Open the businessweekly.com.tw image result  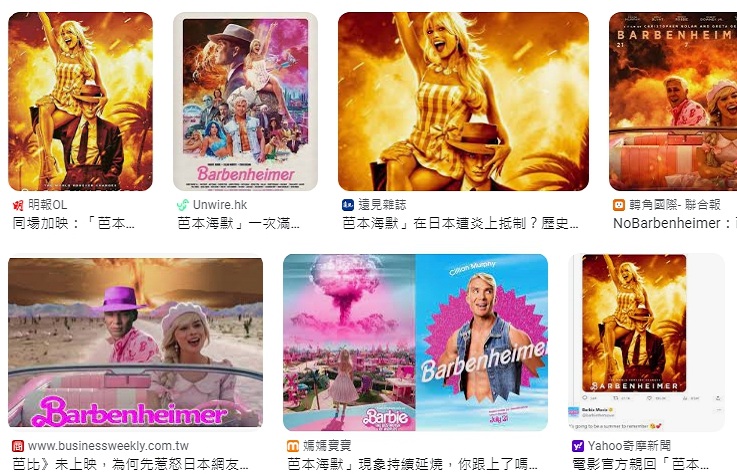[x=135, y=342]
